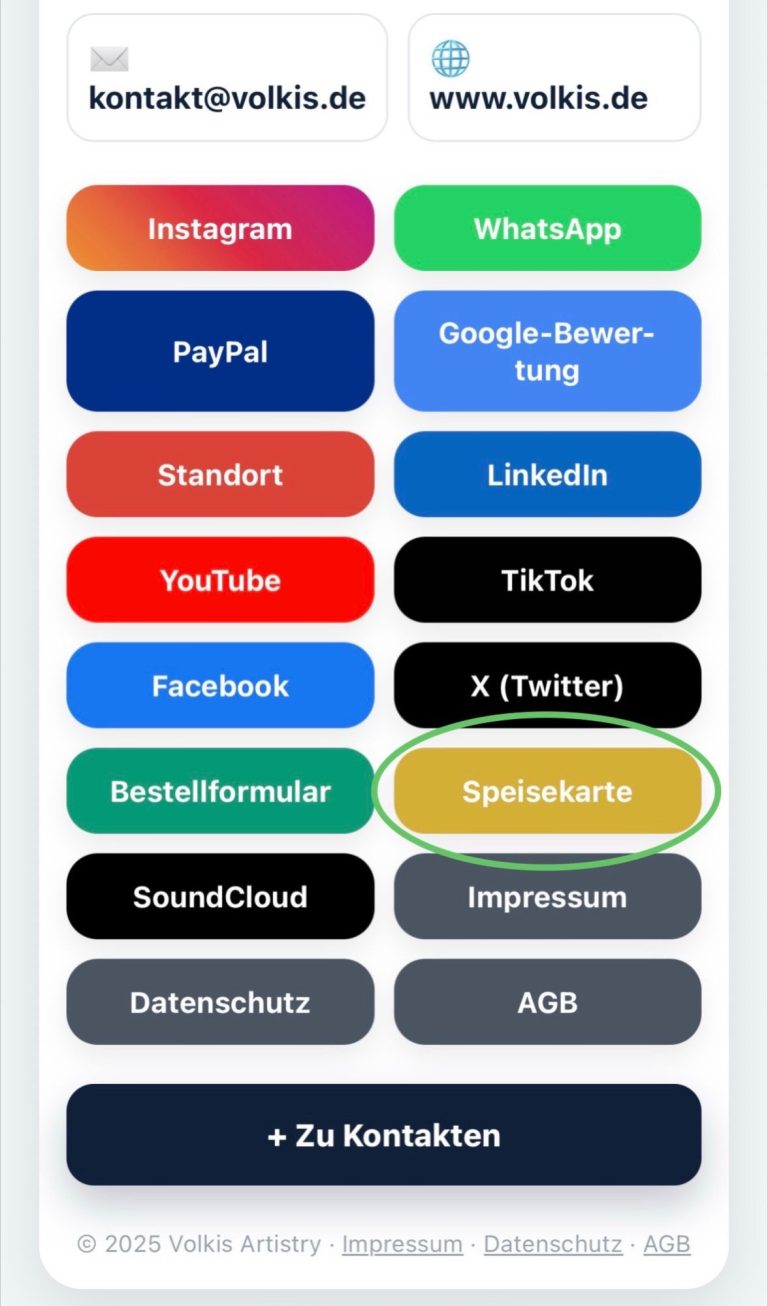Image resolution: width=768 pixels, height=1306 pixels.
Task: Open the SoundCloud button
Action: pos(220,896)
